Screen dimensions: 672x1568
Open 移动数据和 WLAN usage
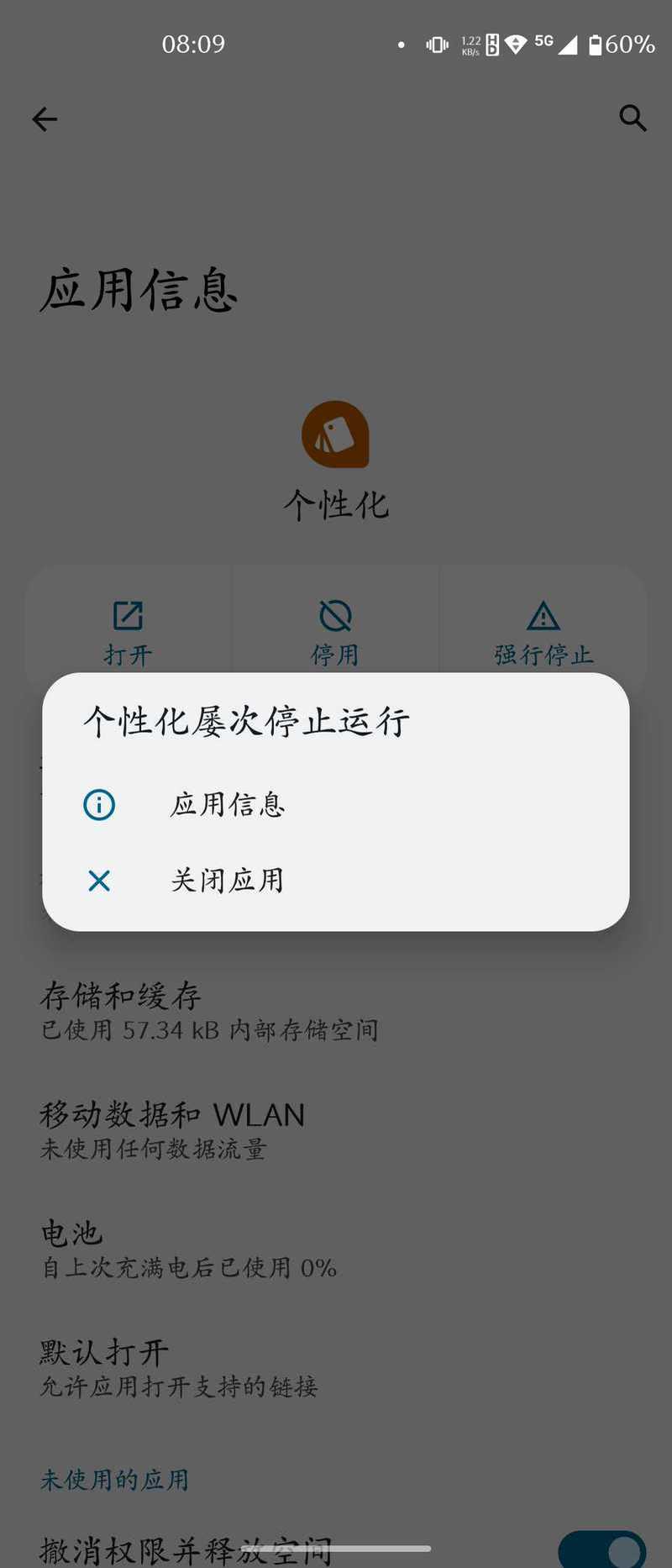click(x=172, y=1129)
